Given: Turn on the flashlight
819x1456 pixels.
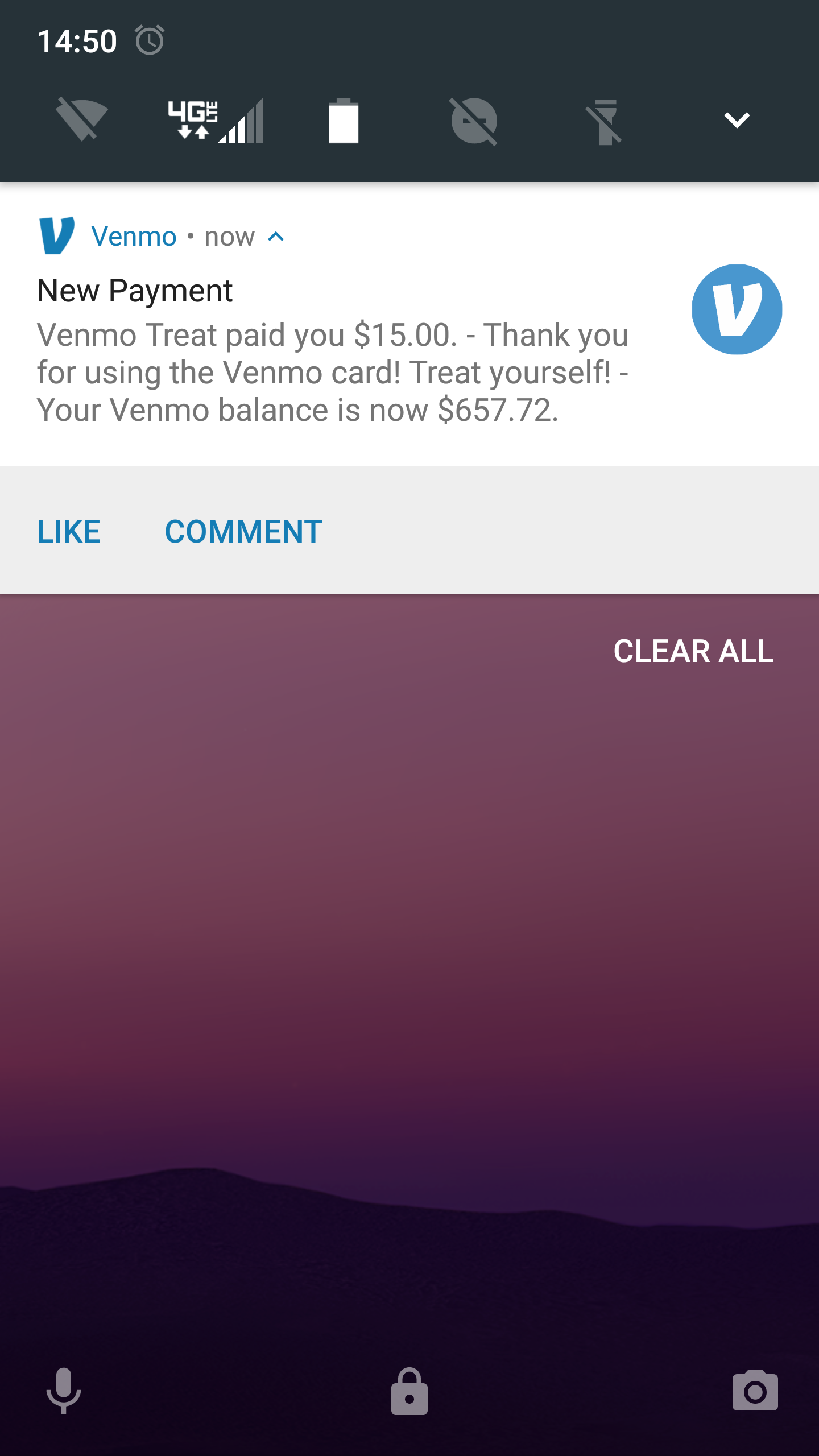Looking at the screenshot, I should tap(604, 121).
